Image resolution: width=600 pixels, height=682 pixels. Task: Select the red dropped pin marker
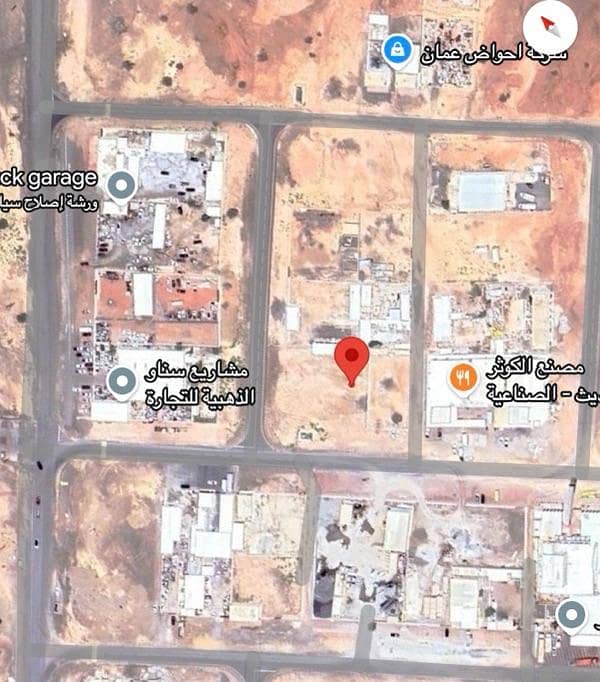(x=351, y=357)
